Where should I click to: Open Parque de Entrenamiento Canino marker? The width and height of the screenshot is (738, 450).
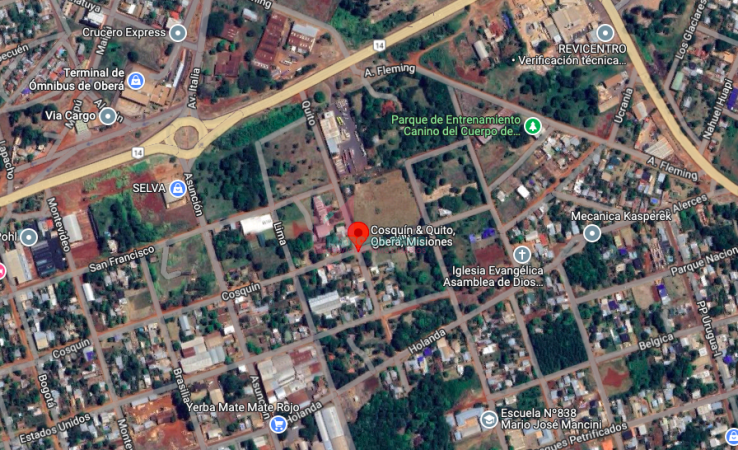click(x=533, y=125)
